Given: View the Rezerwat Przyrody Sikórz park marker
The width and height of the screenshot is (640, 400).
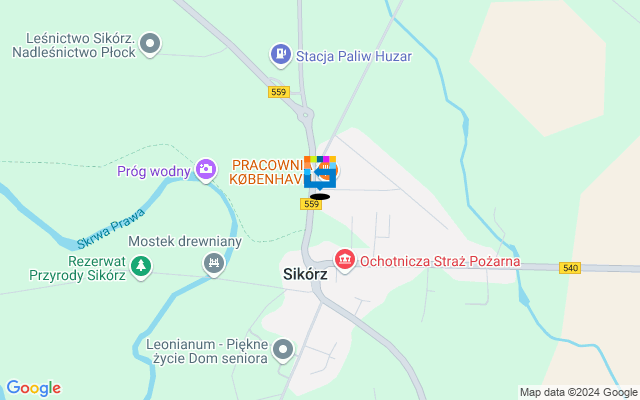Looking at the screenshot, I should pyautogui.click(x=141, y=265).
